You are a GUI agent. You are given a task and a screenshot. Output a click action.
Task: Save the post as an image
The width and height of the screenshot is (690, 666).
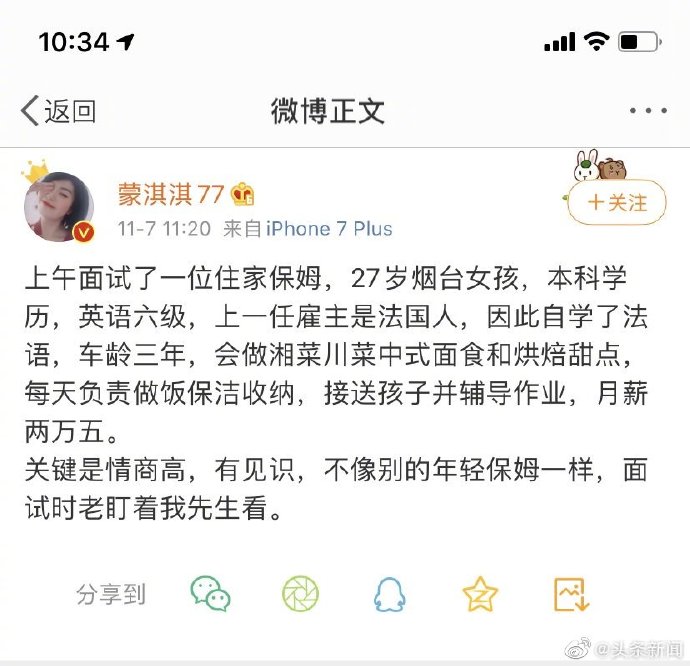(572, 594)
